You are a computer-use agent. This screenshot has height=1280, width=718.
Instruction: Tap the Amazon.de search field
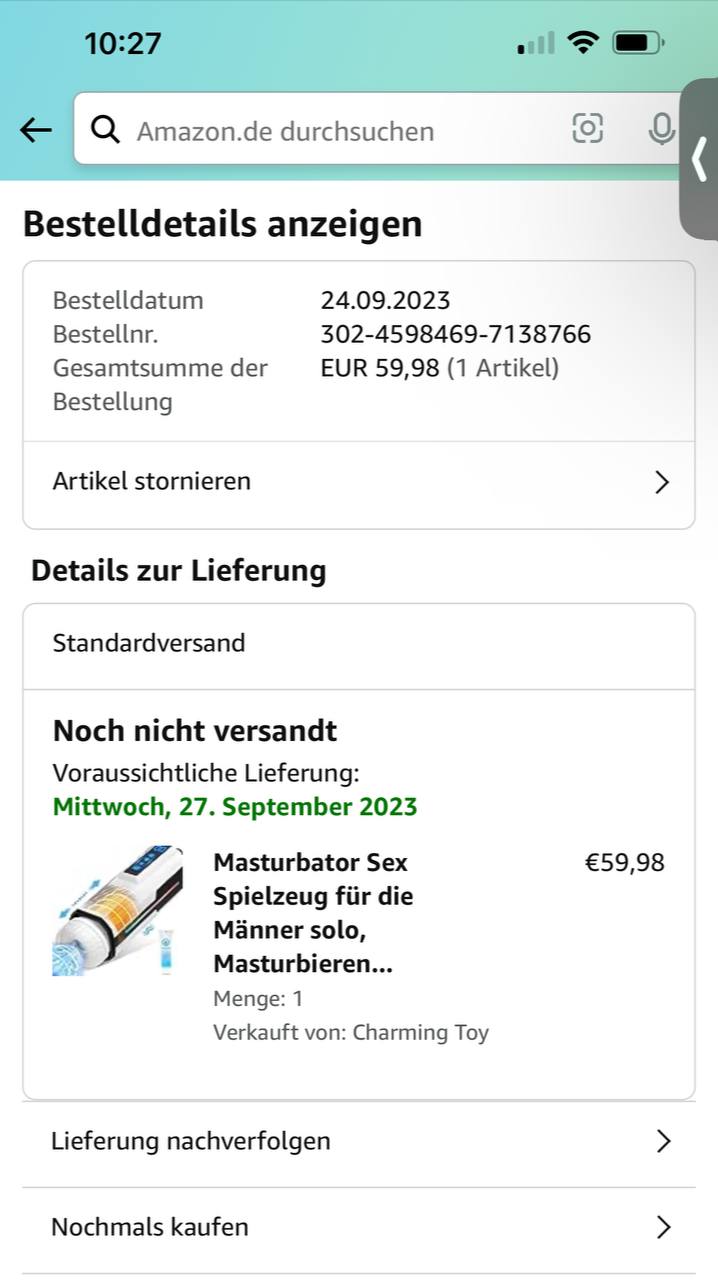click(320, 130)
